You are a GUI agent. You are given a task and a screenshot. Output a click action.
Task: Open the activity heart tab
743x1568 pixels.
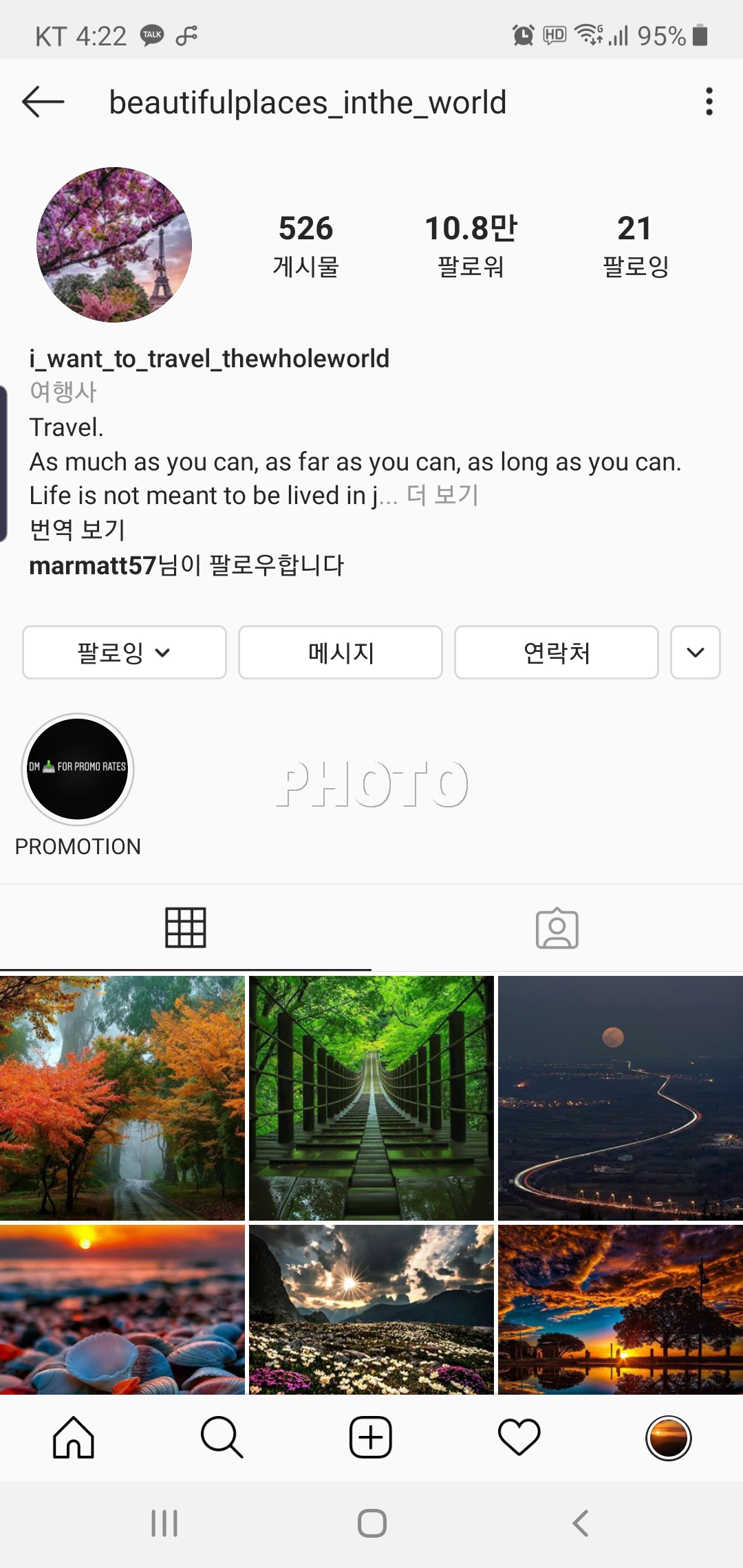[x=519, y=1437]
